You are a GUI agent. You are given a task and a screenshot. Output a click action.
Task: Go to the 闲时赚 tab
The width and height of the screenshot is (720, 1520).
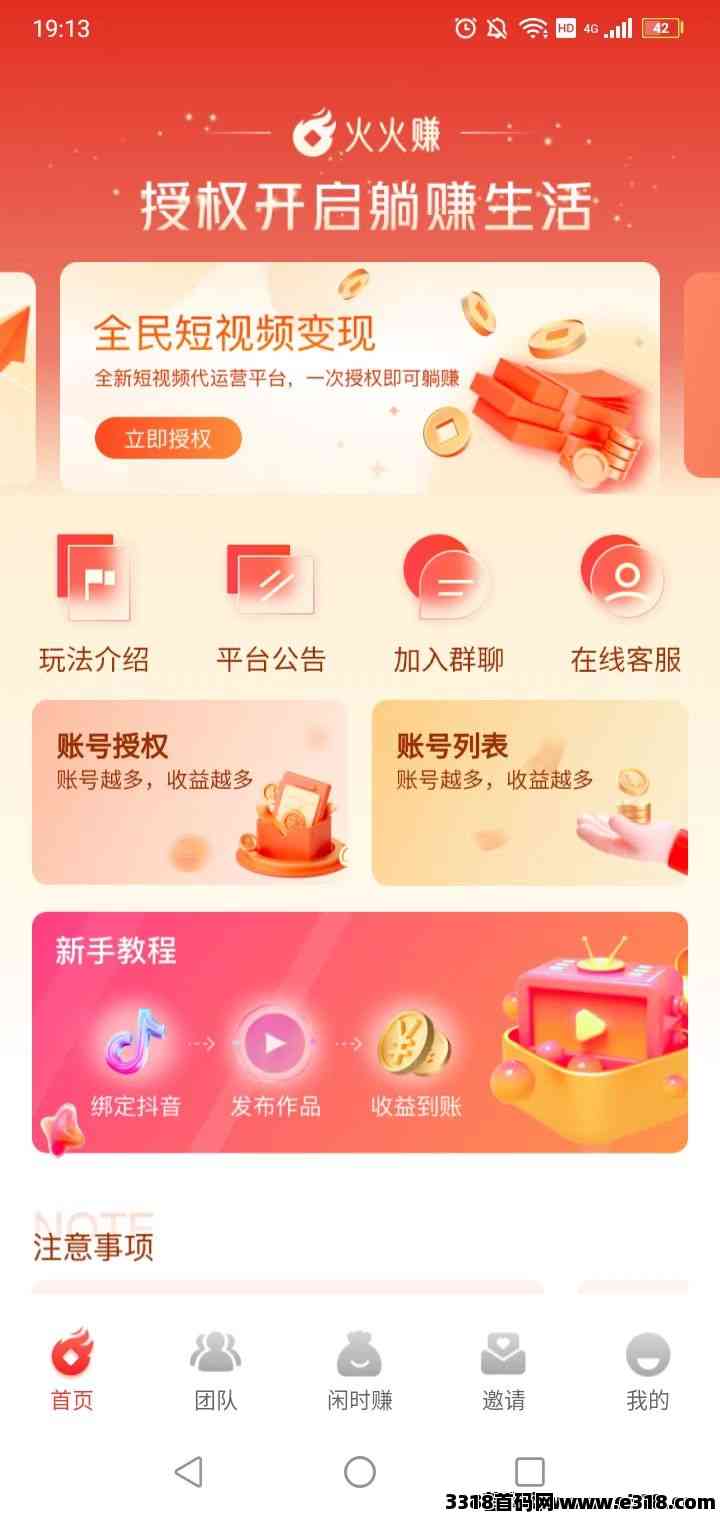coord(360,1370)
